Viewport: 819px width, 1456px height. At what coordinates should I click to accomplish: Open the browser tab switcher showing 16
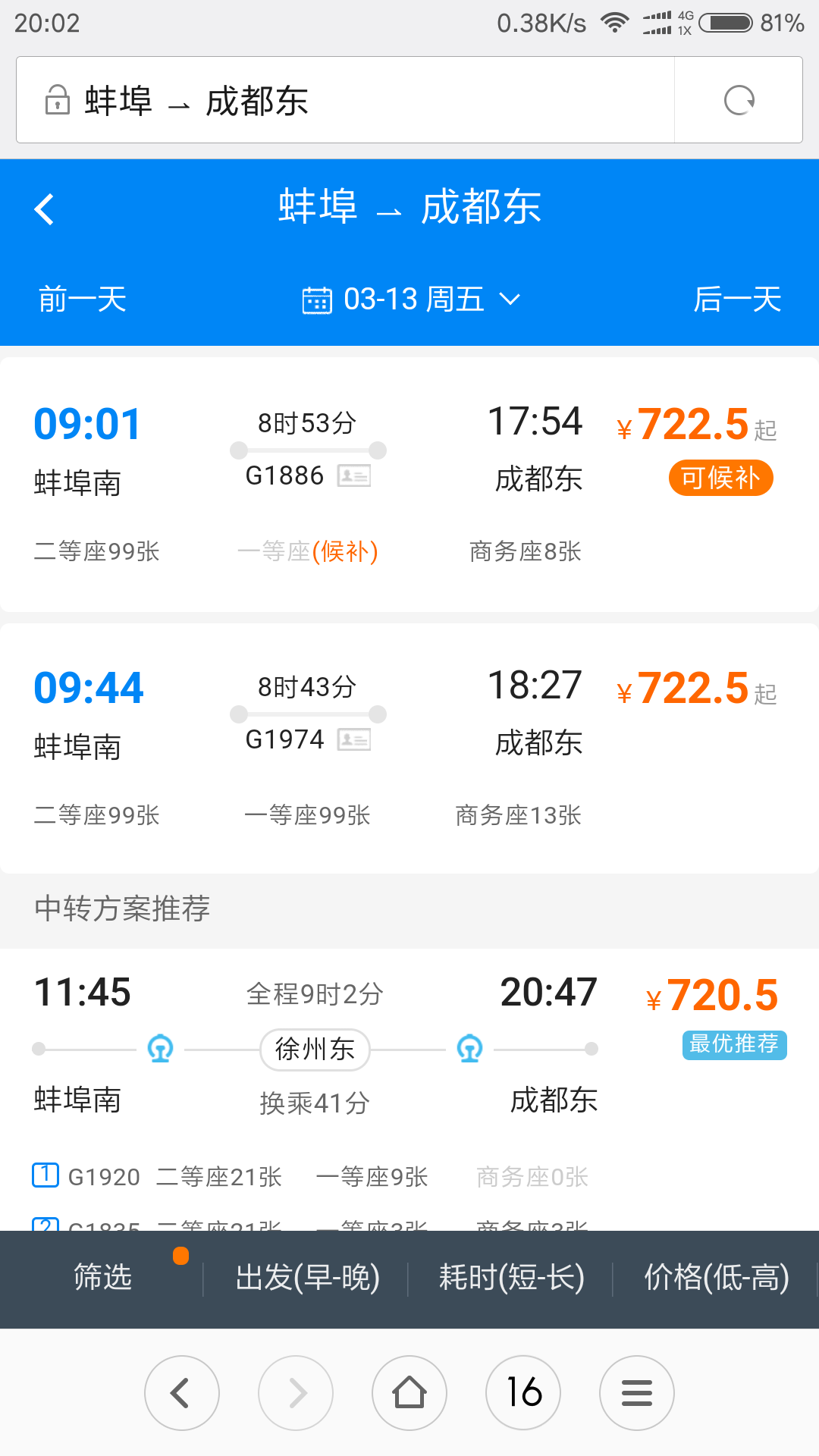click(523, 1392)
